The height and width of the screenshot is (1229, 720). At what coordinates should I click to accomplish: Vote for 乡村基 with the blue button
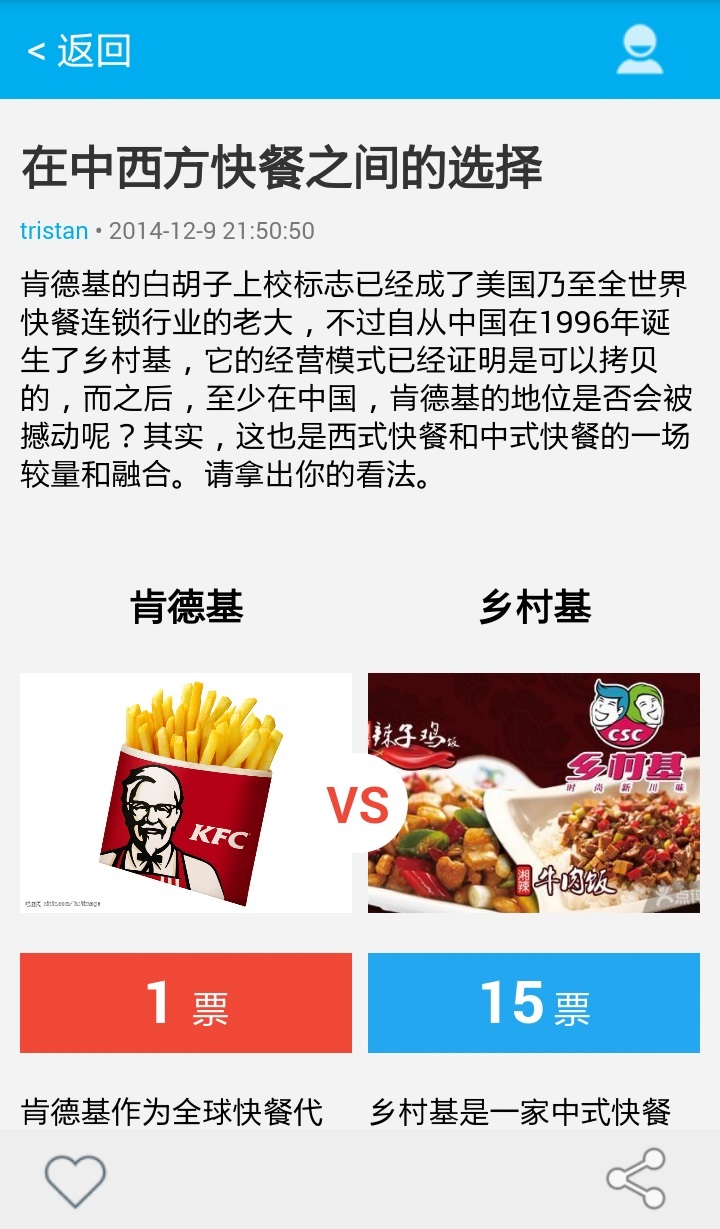pos(534,1002)
